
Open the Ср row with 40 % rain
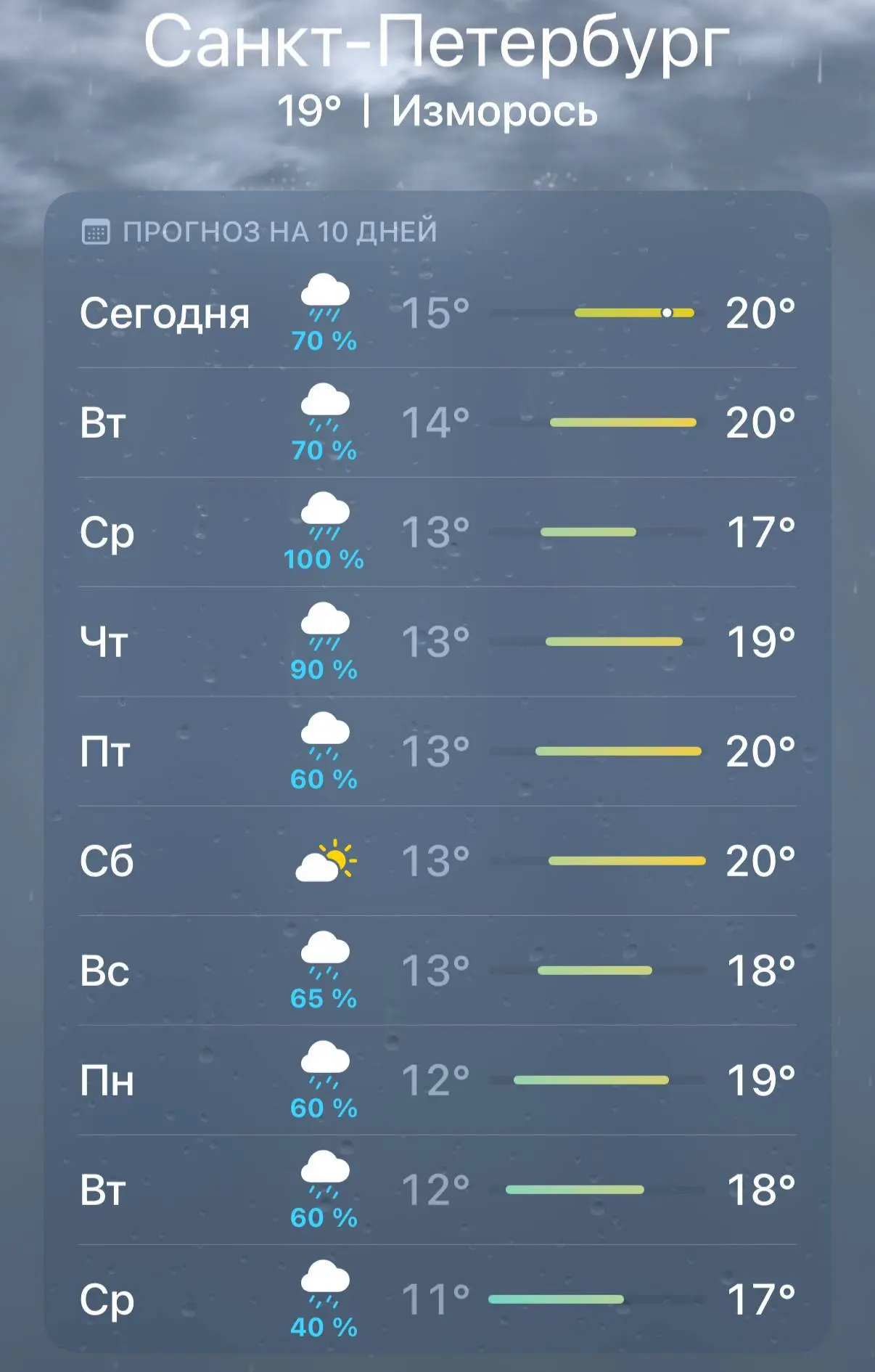click(x=437, y=1299)
